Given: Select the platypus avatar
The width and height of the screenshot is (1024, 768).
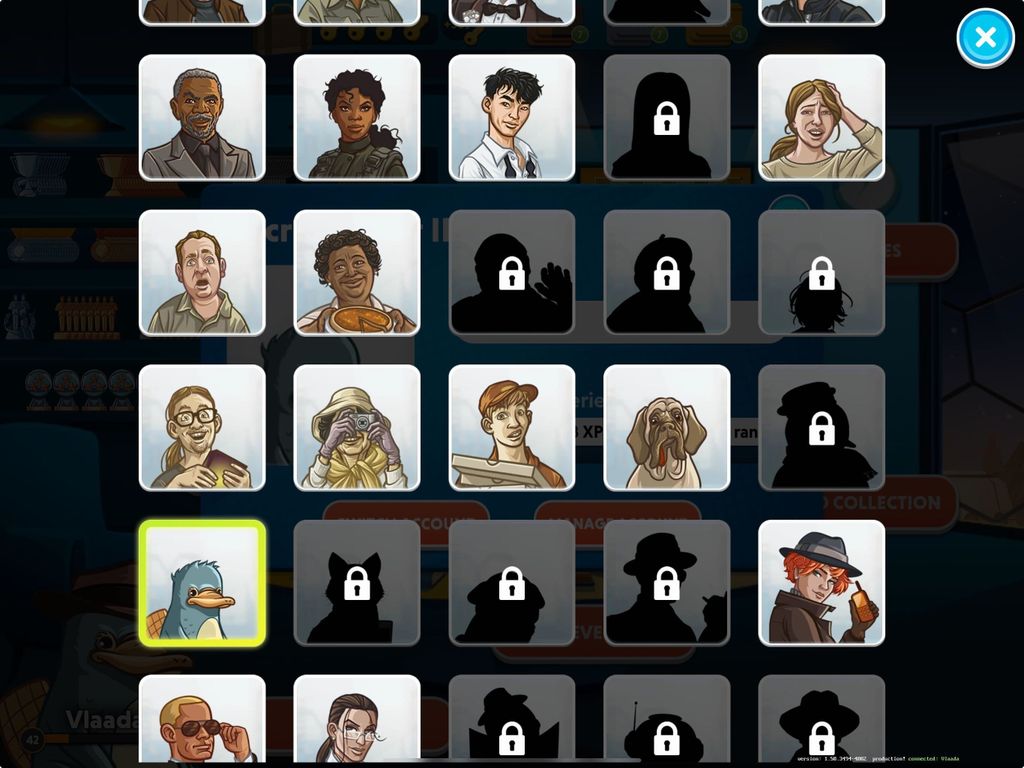Looking at the screenshot, I should 202,583.
